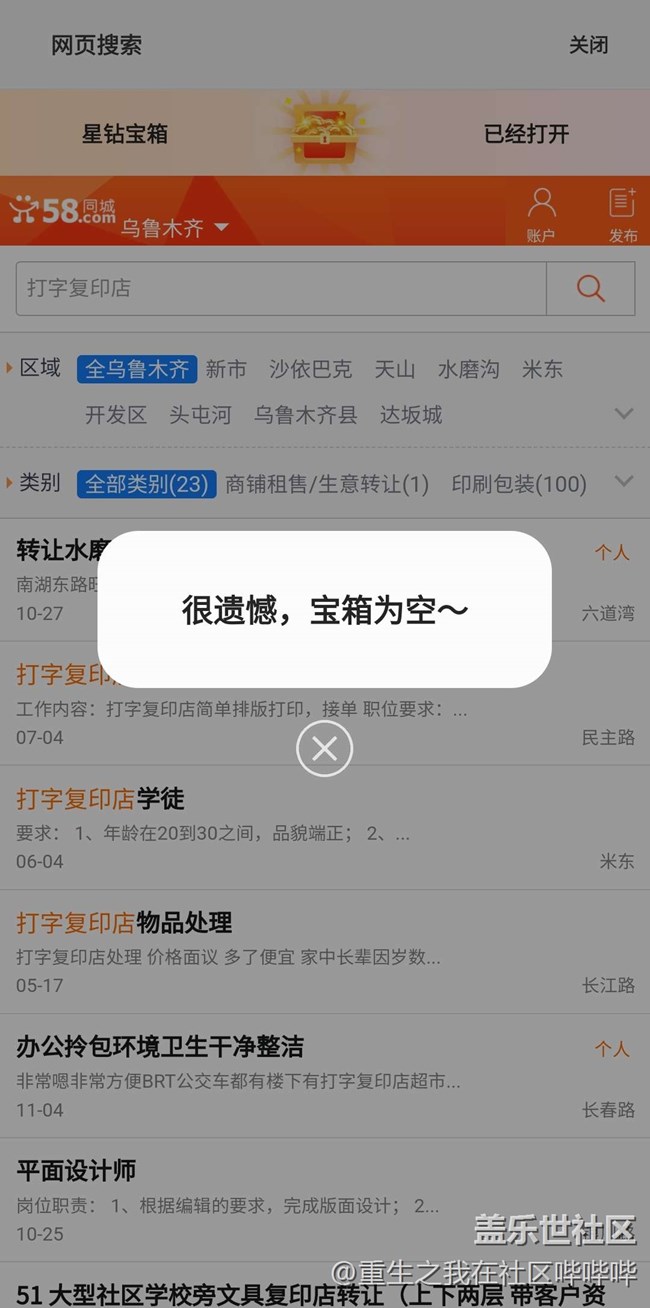Viewport: 650px width, 1308px height.
Task: Filter by 水磨沟 district
Action: click(468, 369)
